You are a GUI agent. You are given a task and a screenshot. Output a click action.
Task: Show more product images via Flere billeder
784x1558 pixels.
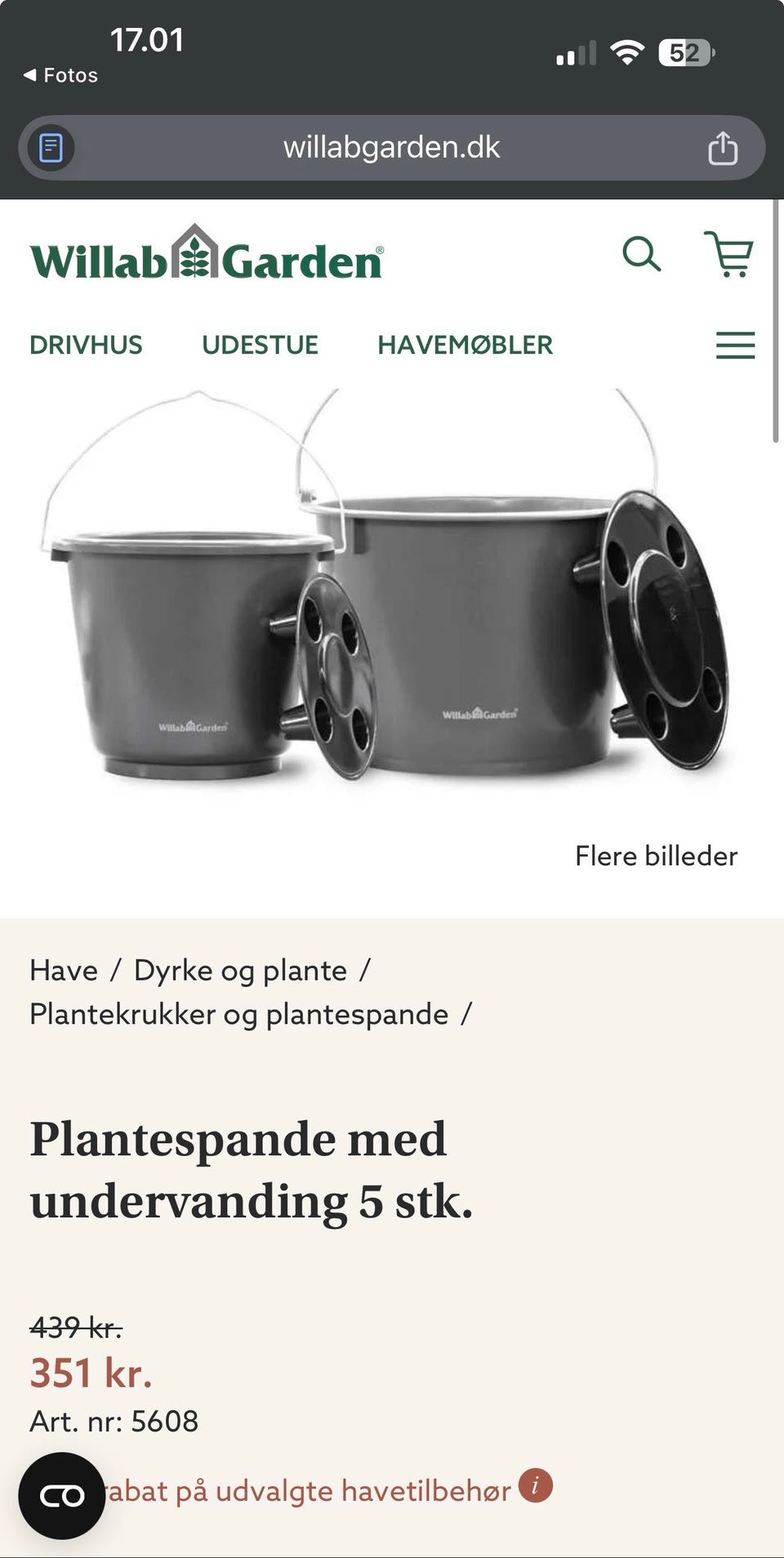(x=657, y=856)
